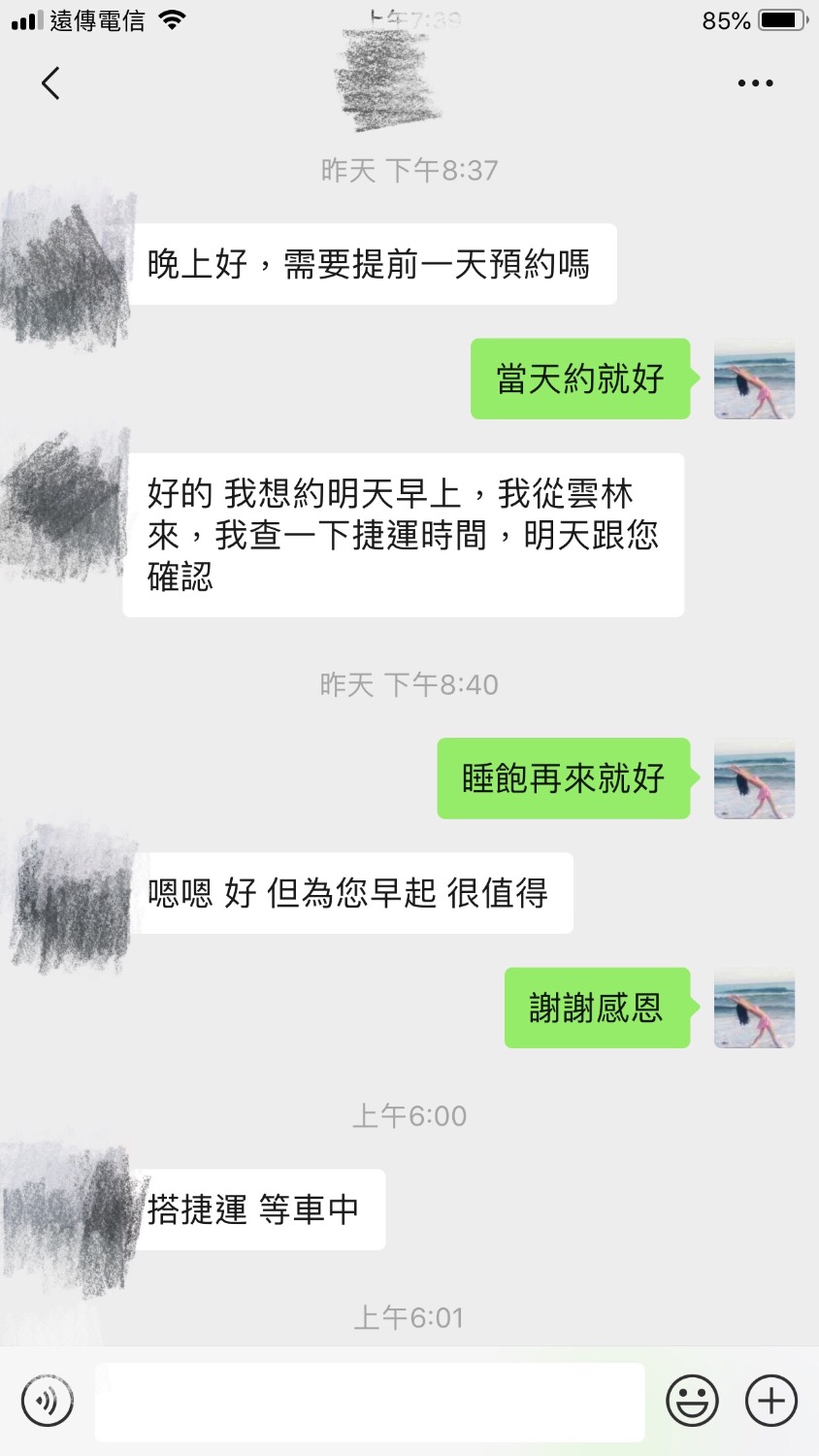This screenshot has height=1456, width=819.
Task: Open emoji panel expander at bottom
Action: pos(692,1401)
